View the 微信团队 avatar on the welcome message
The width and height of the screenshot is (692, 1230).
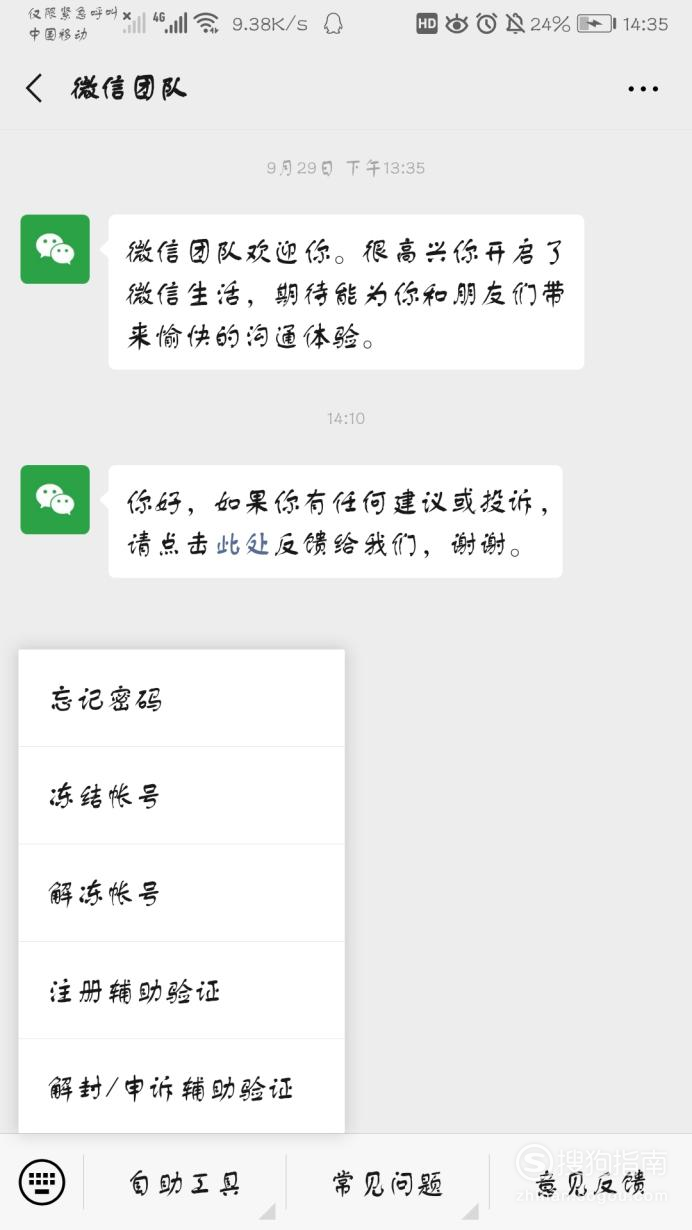[55, 249]
